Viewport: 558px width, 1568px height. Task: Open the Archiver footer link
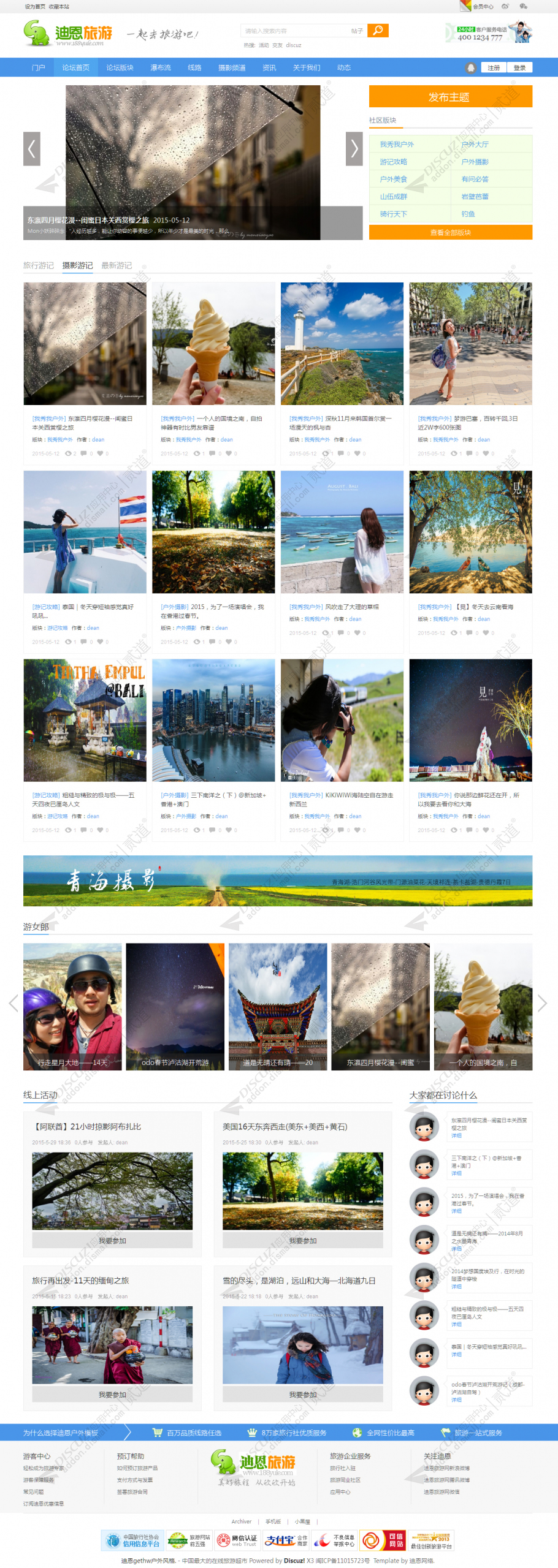(241, 1521)
